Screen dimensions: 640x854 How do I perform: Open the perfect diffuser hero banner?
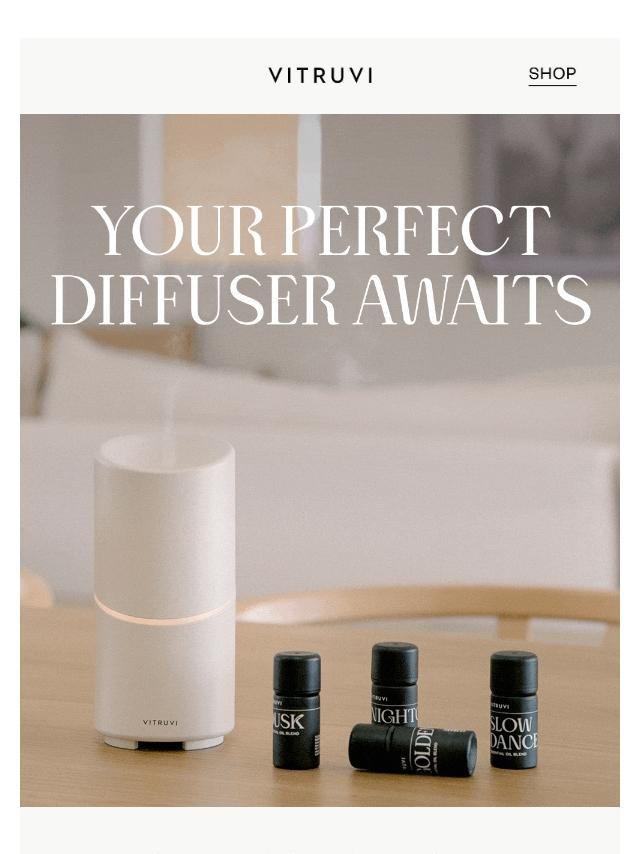pyautogui.click(x=320, y=460)
